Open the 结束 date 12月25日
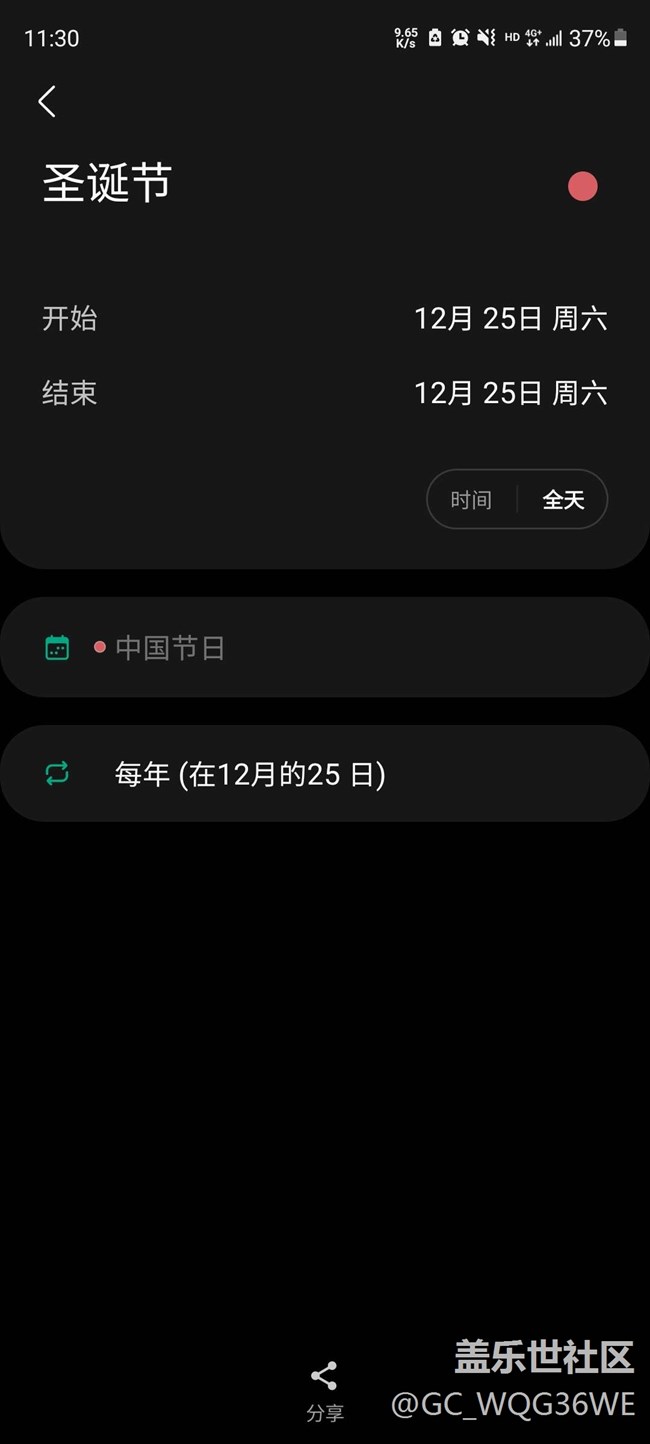This screenshot has width=650, height=1444. (510, 393)
